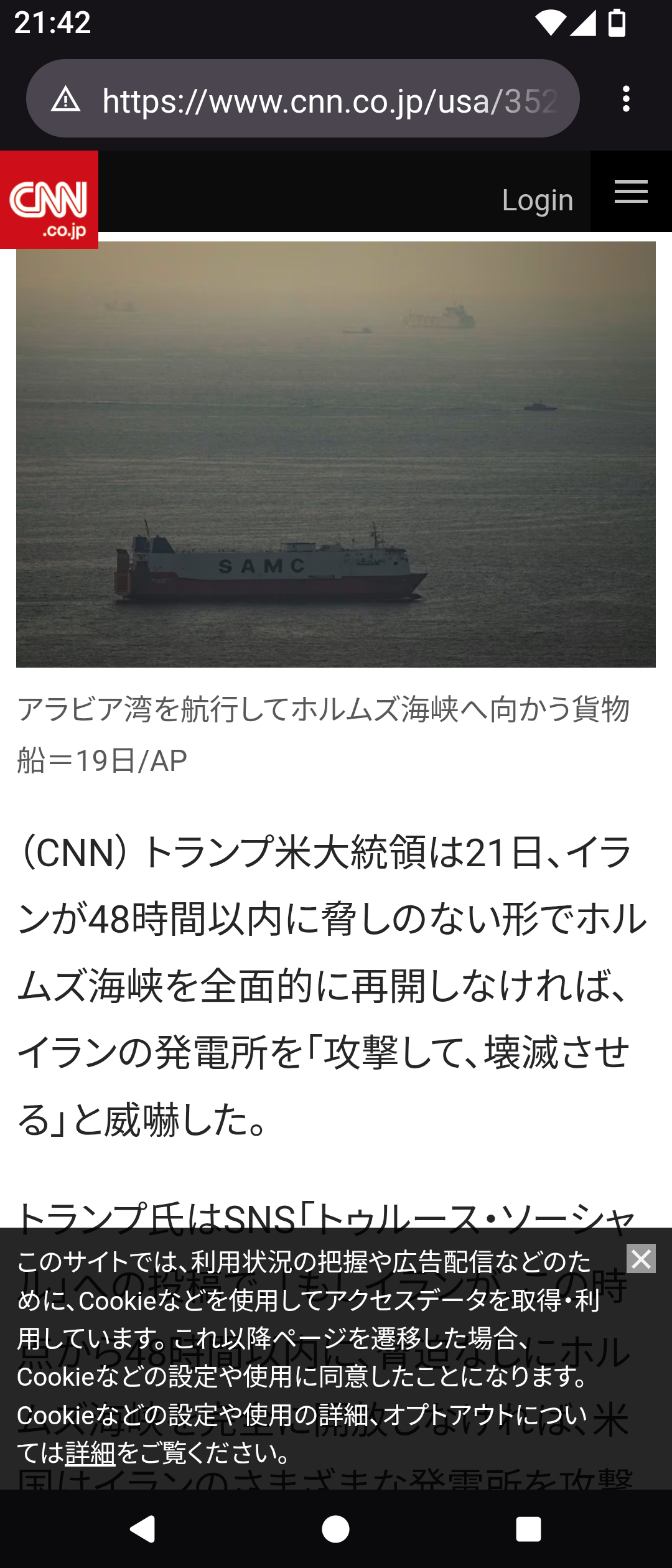This screenshot has height=1568, width=672.
Task: Dismiss the cookie notice banner
Action: 641,1259
